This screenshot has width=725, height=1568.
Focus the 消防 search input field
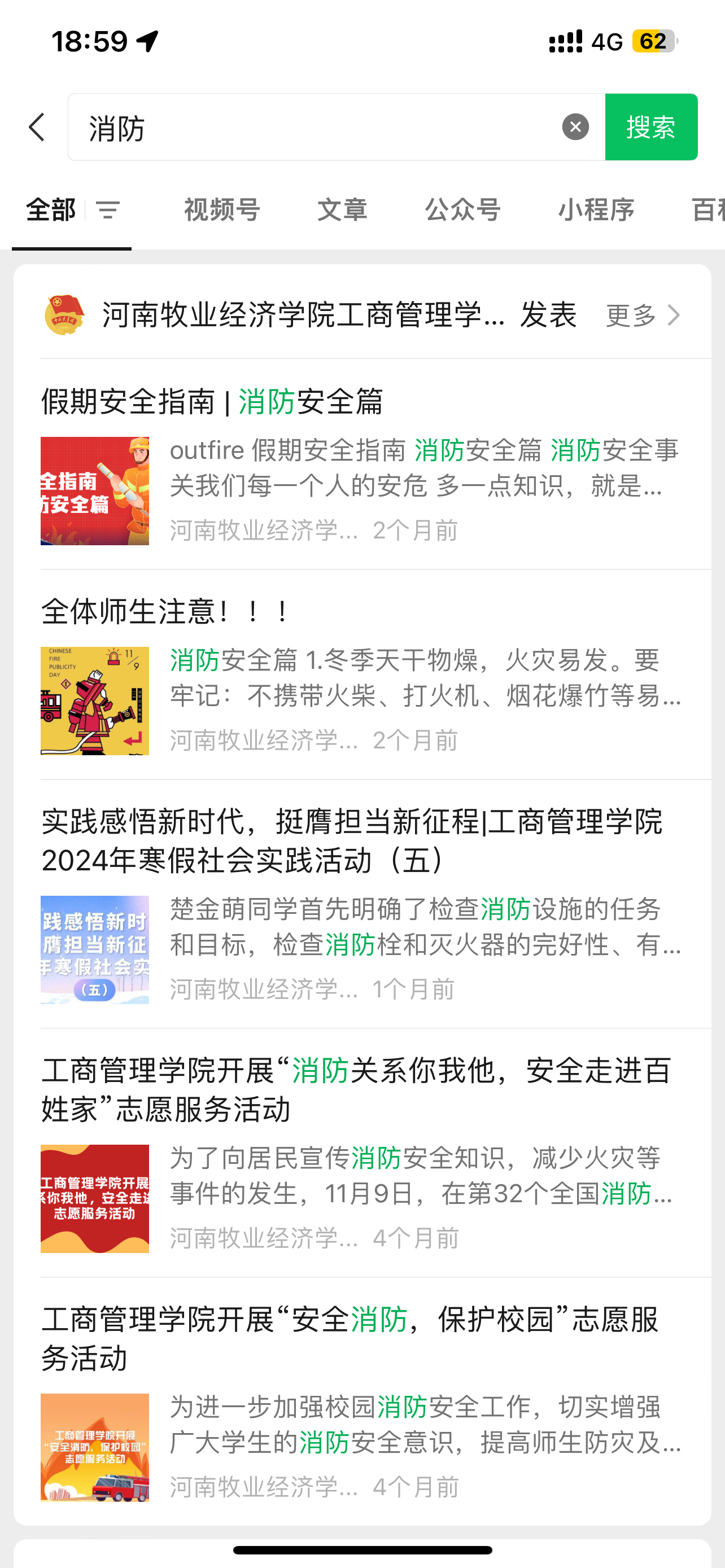(x=317, y=127)
